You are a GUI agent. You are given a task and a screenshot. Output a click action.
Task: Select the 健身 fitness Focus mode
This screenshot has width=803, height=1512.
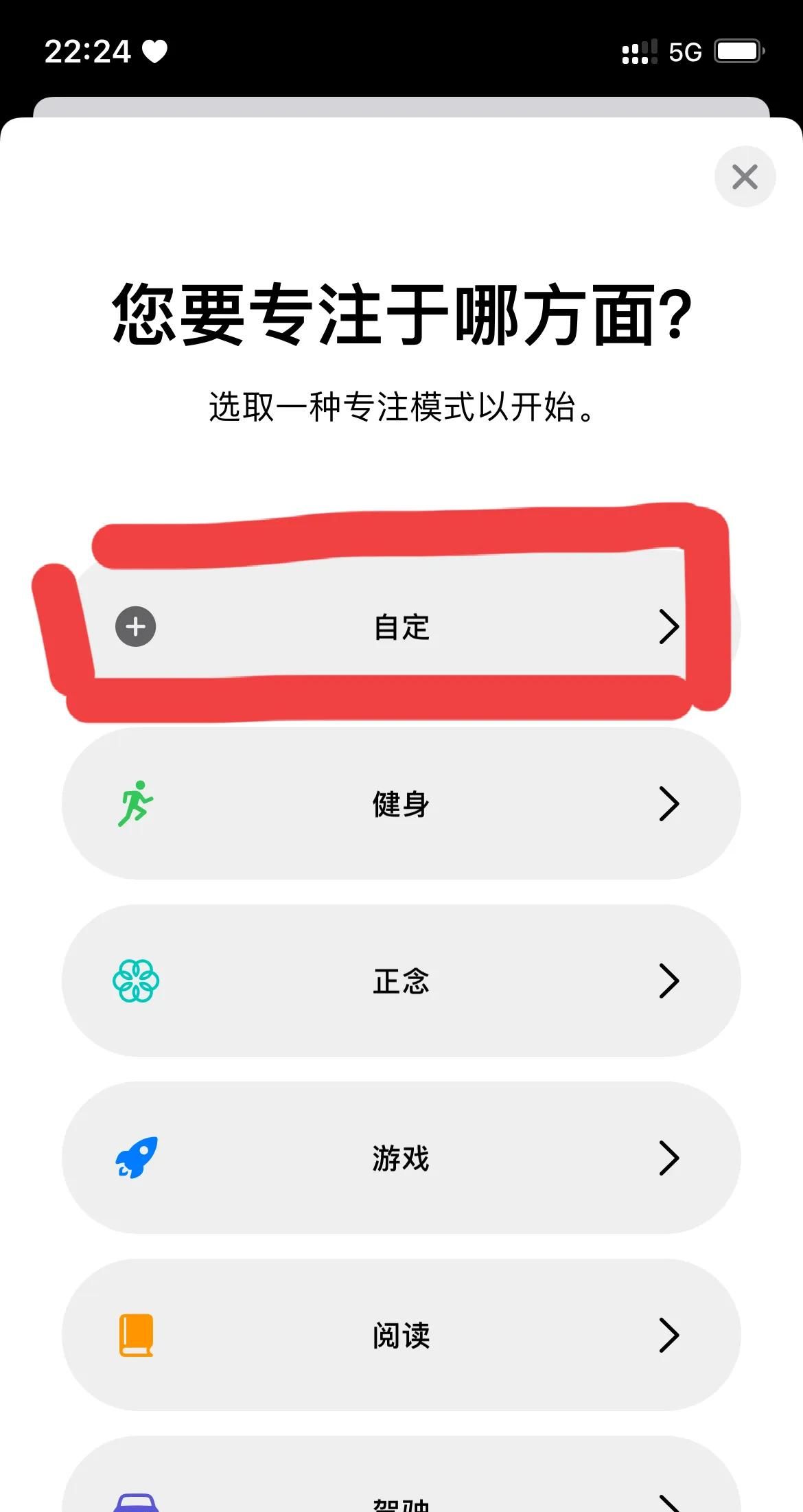point(401,803)
